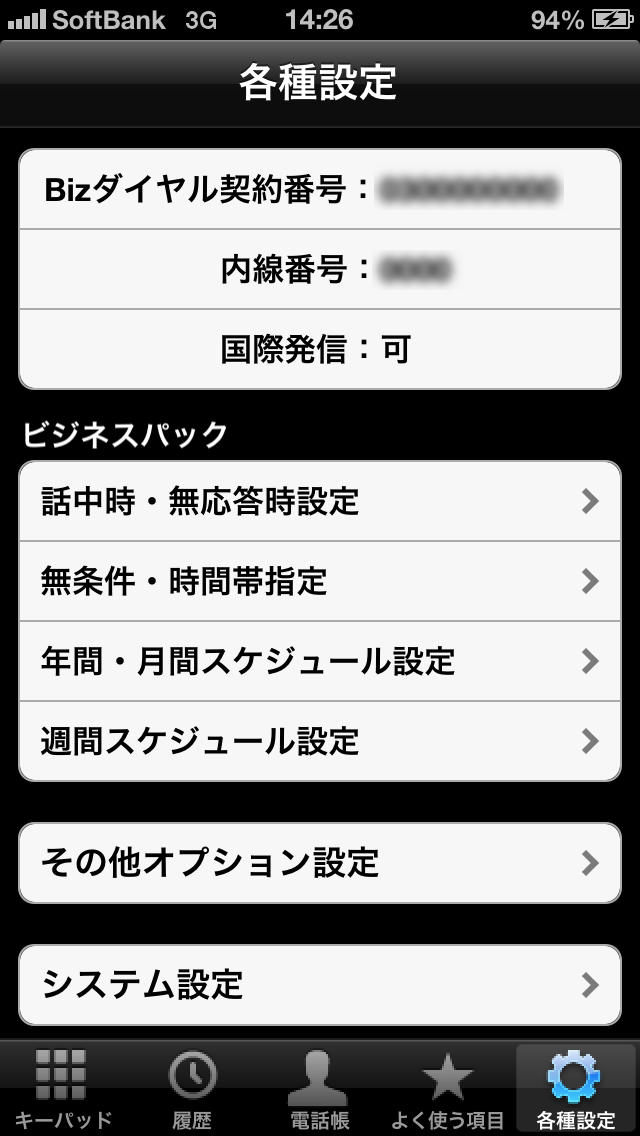Open 週間スケジュール設定 row
640x1136 pixels.
point(320,741)
